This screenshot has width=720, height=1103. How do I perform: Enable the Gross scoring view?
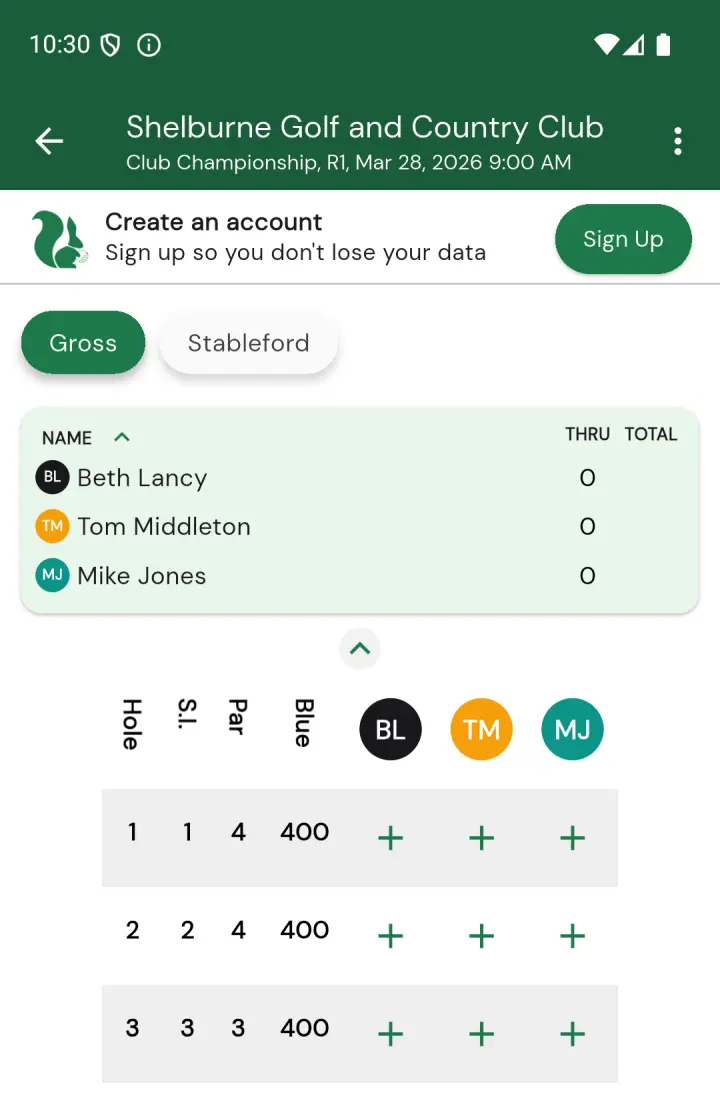coord(83,343)
